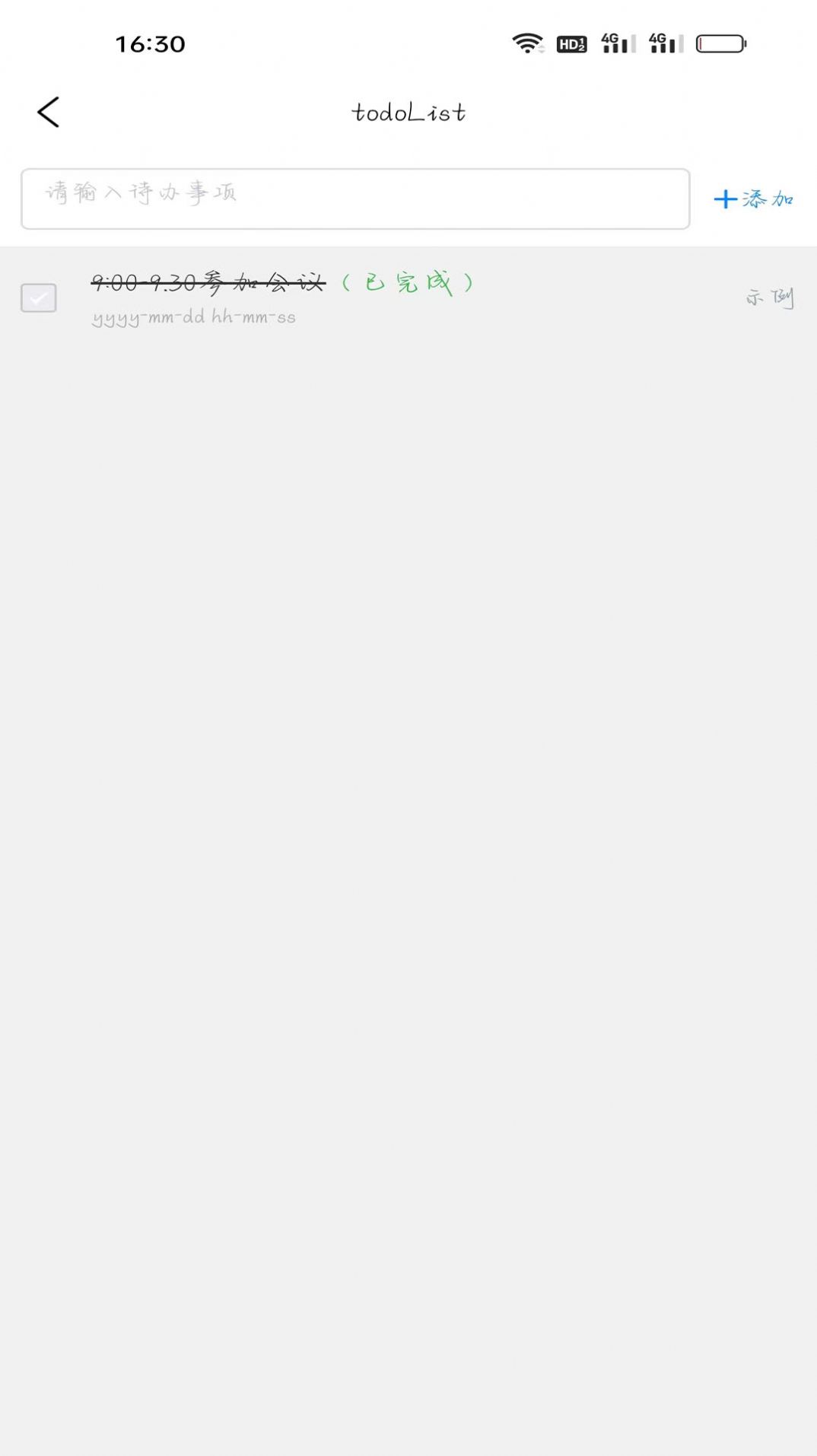Tap the yyyy-mm-dd timestamp placeholder
817x1456 pixels.
pyautogui.click(x=192, y=317)
